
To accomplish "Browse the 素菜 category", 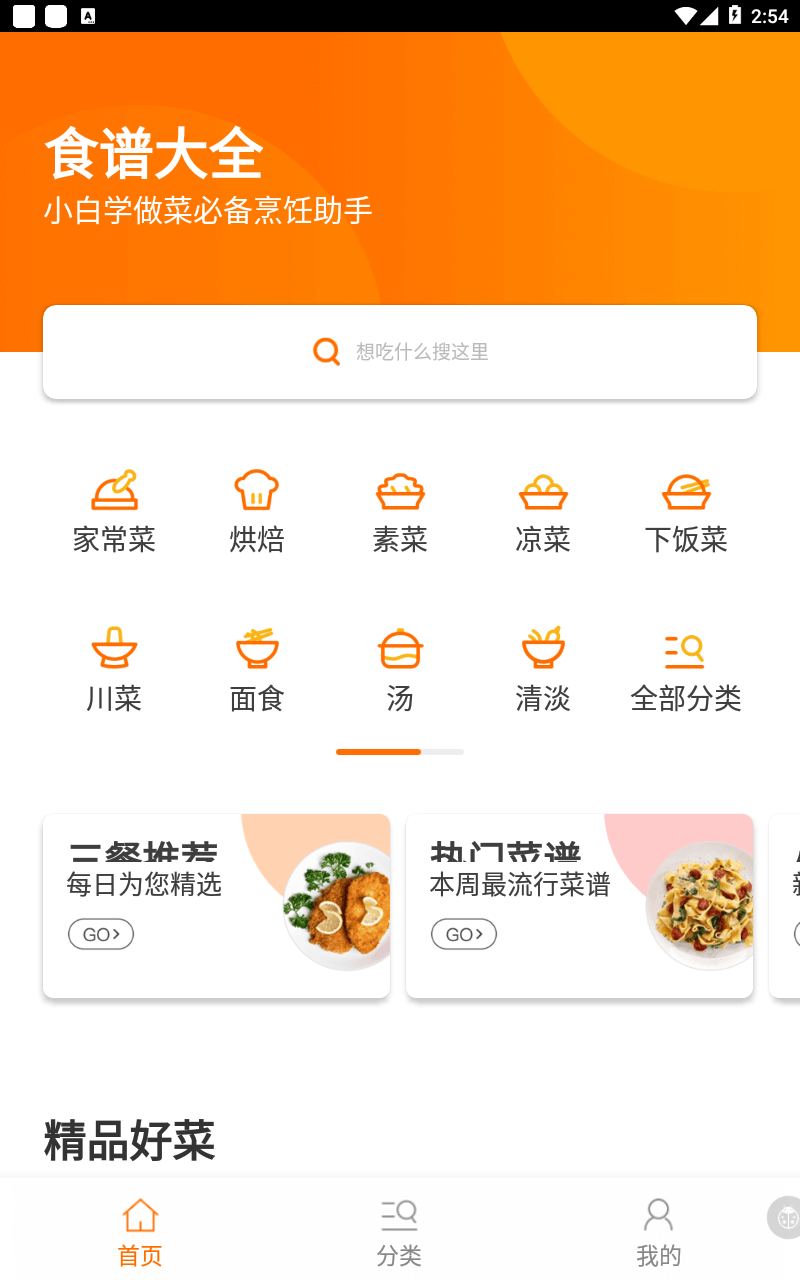I will [400, 512].
